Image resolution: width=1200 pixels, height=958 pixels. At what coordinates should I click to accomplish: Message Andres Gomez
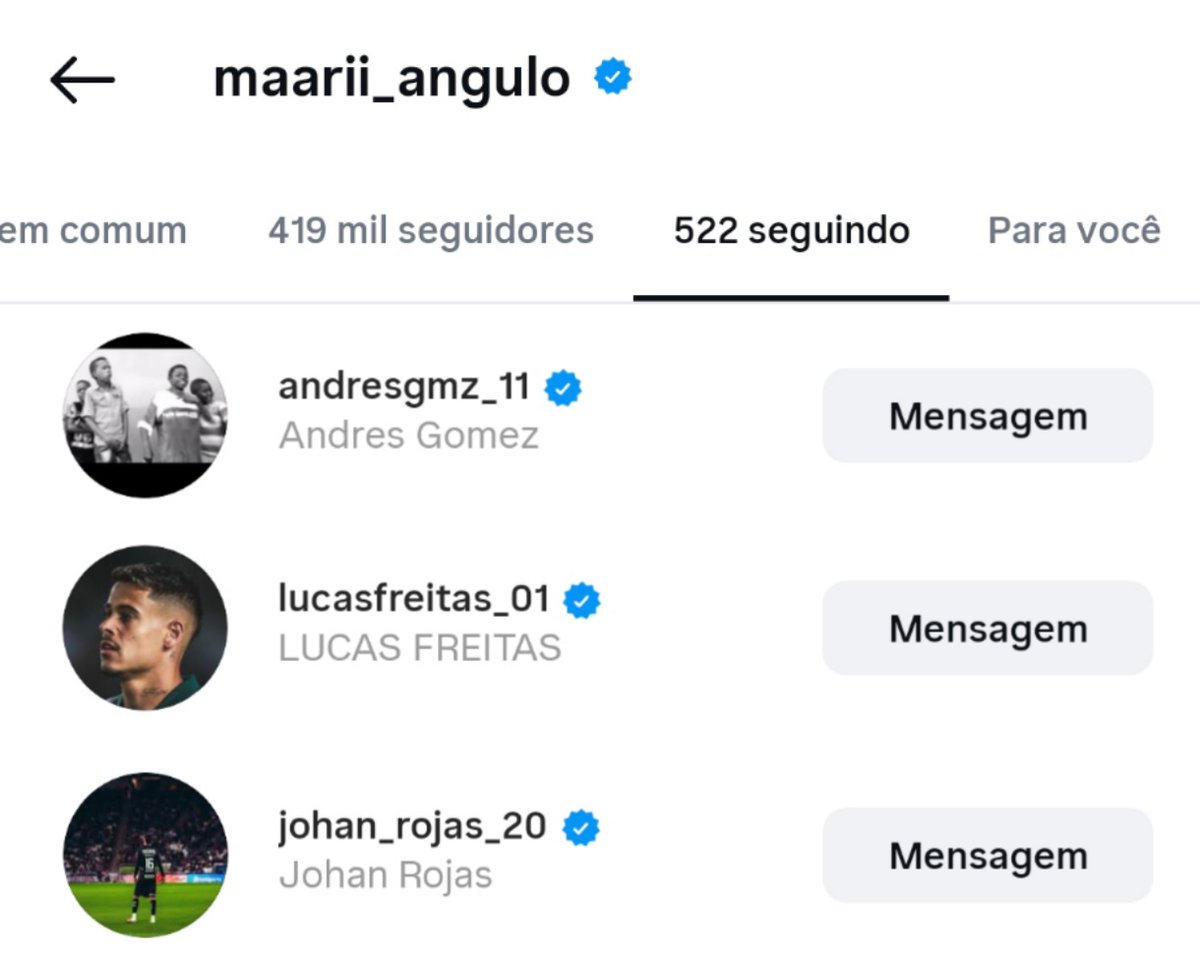(x=987, y=416)
